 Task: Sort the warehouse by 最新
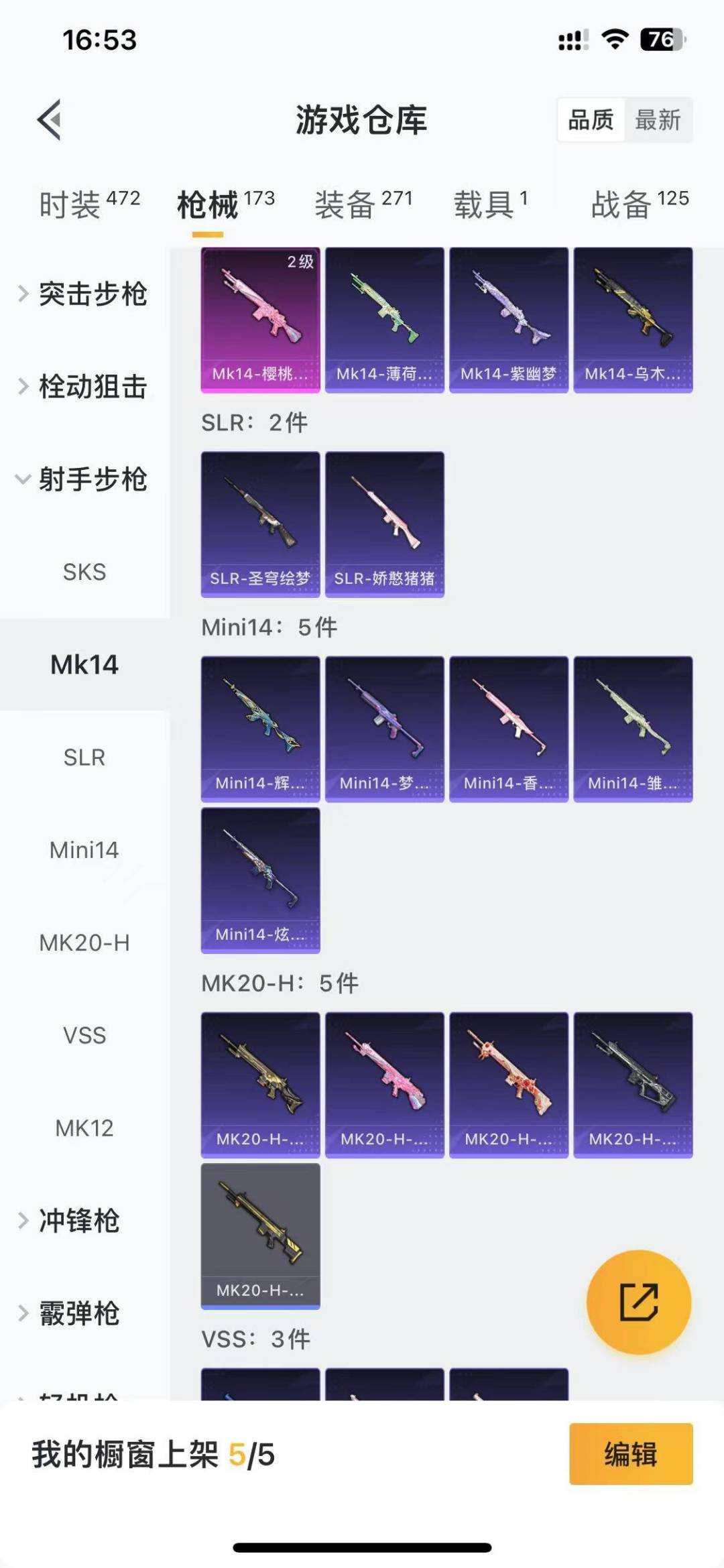[x=658, y=120]
